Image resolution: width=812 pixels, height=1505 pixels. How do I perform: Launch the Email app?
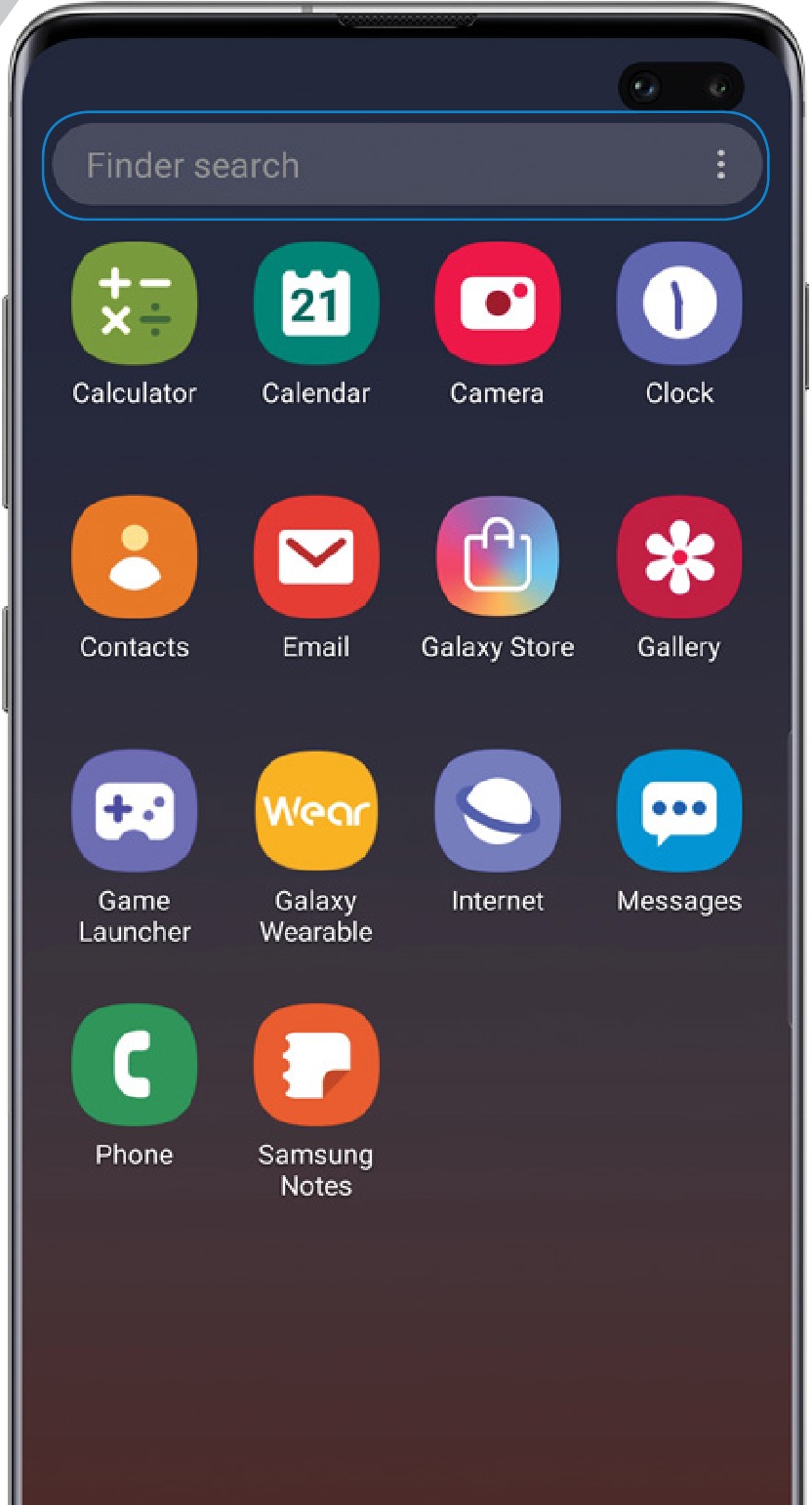[x=316, y=558]
